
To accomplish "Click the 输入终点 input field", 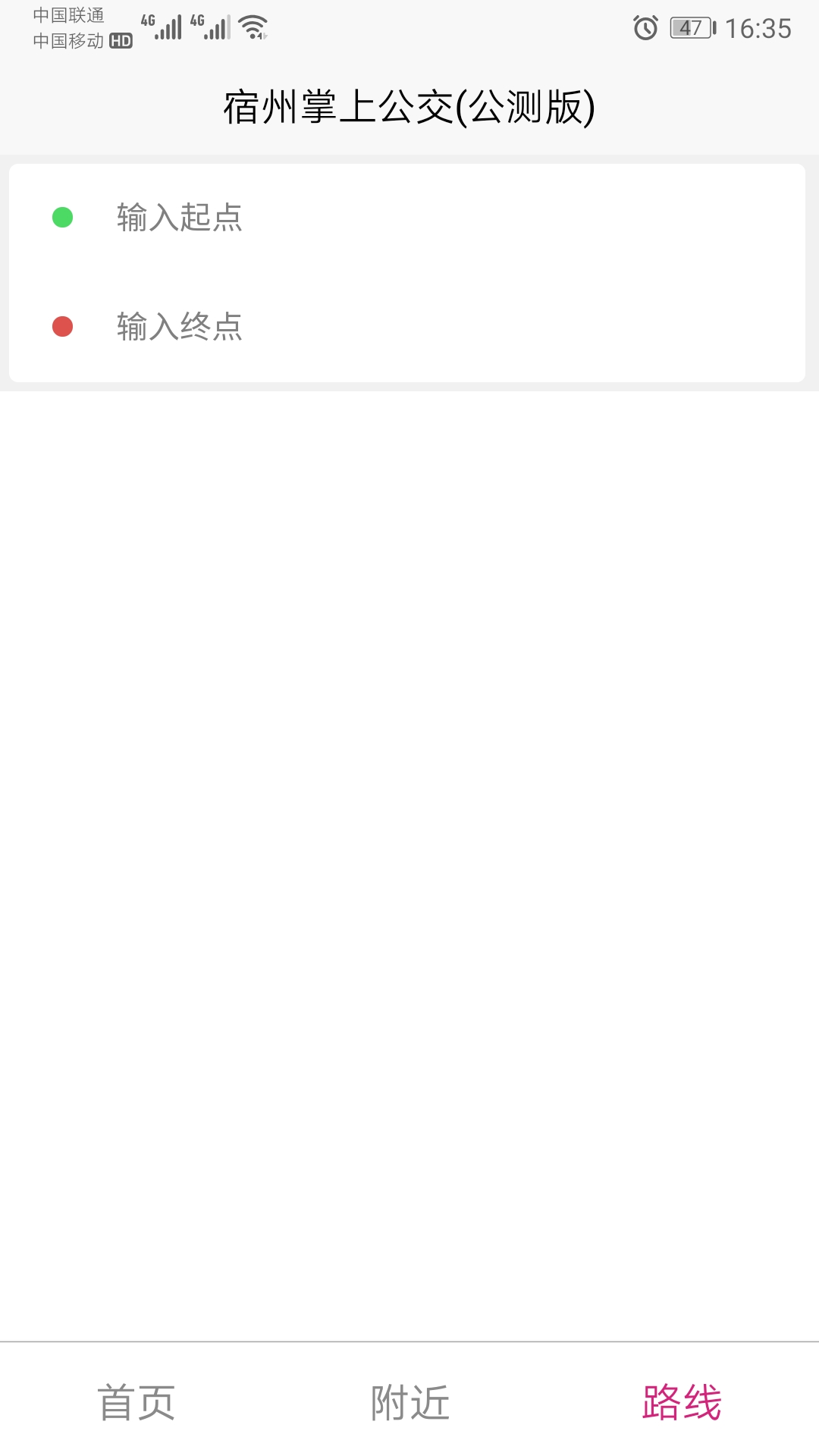I will click(x=180, y=326).
